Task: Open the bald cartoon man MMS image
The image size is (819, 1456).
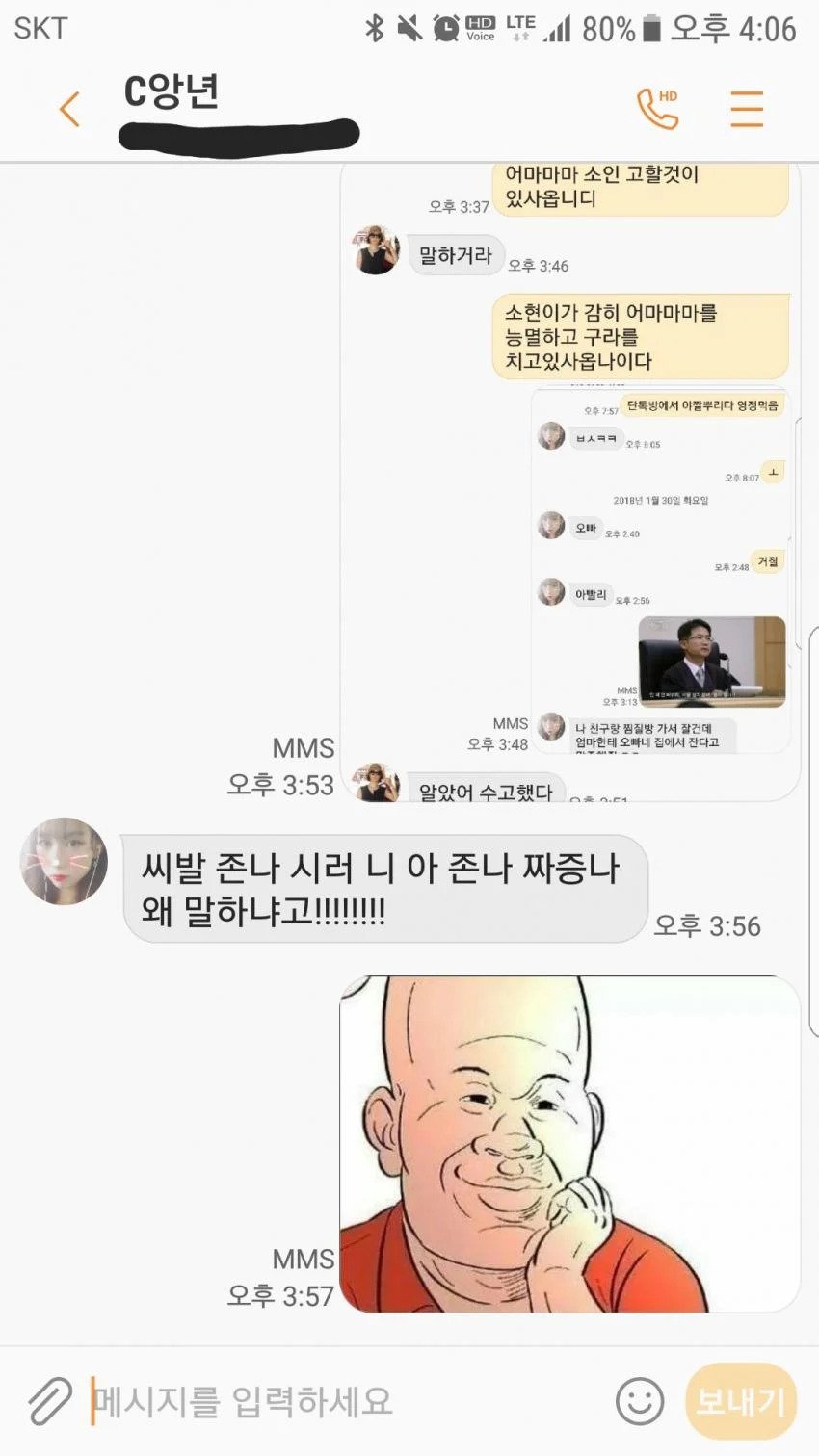Action: click(x=569, y=1144)
